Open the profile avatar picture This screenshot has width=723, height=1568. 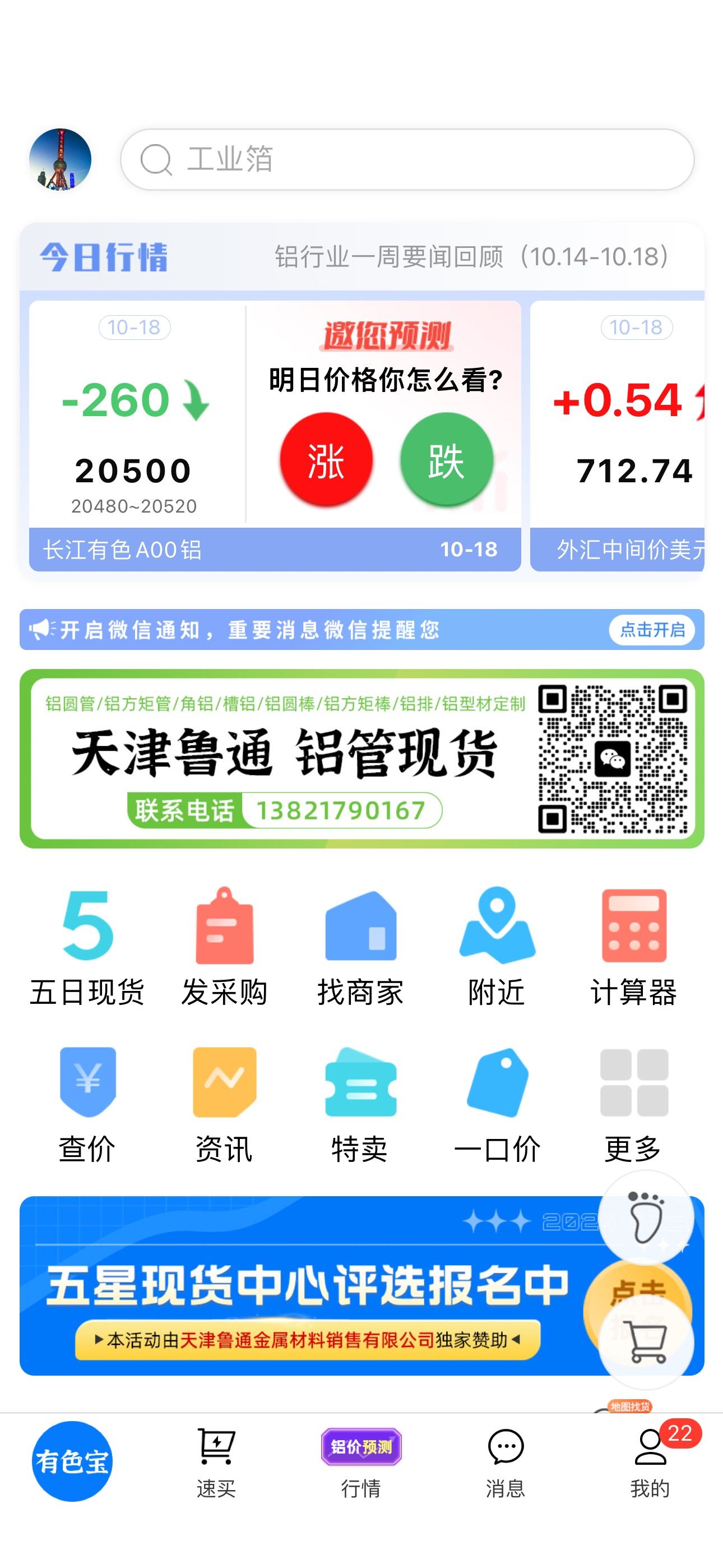pyautogui.click(x=61, y=159)
